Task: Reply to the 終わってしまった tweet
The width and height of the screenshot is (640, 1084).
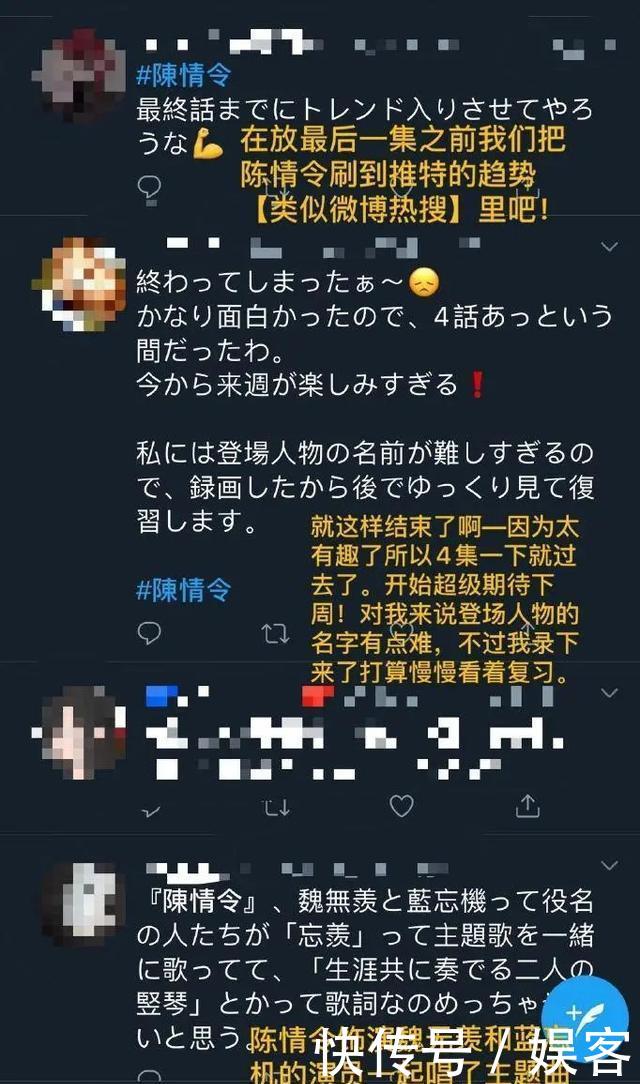Action: pos(149,633)
